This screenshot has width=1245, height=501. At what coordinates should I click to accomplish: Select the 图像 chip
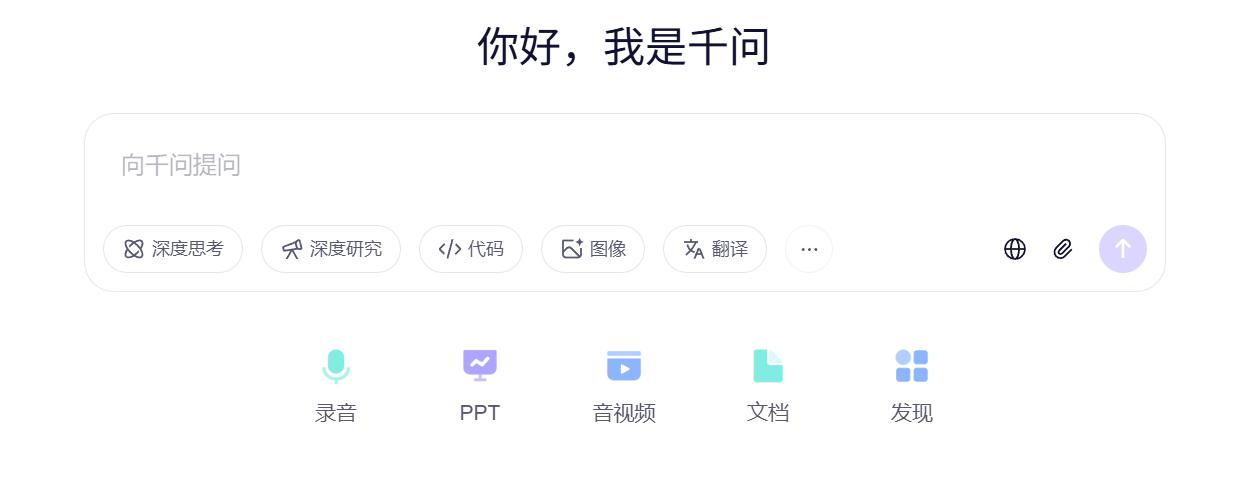593,249
